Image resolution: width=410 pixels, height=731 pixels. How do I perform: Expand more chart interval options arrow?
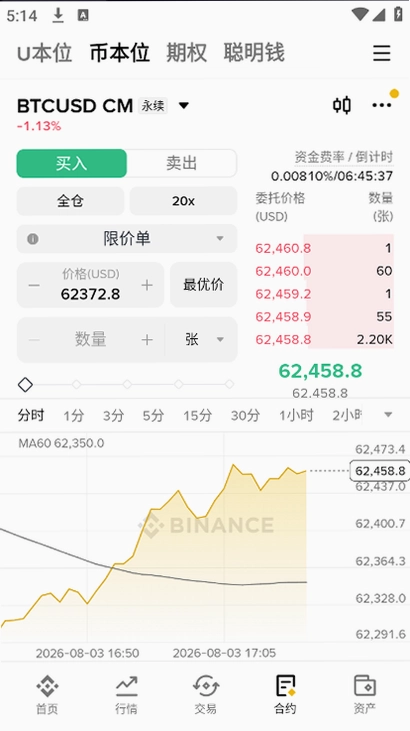coord(388,414)
